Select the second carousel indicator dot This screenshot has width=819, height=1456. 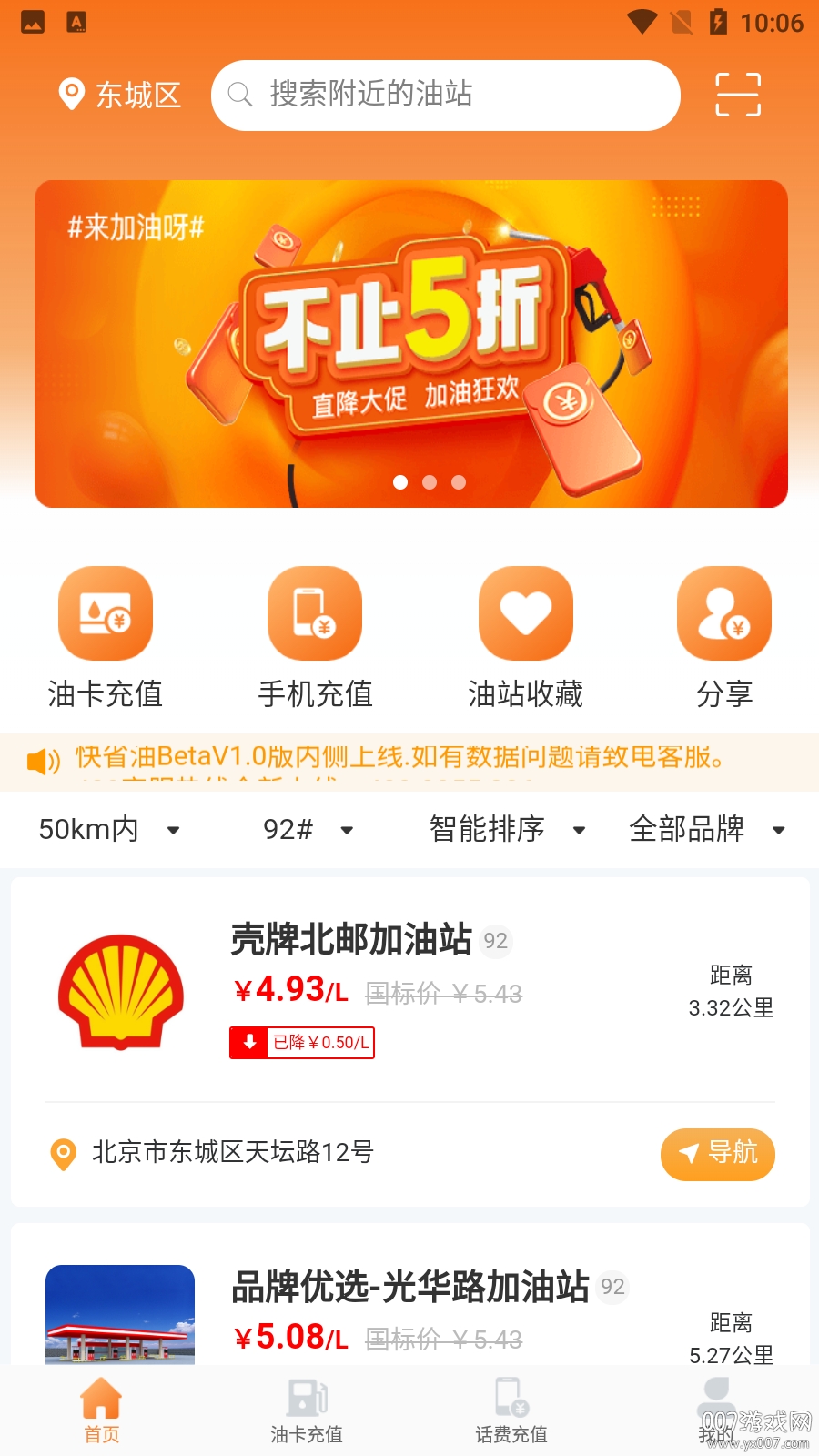[x=430, y=482]
